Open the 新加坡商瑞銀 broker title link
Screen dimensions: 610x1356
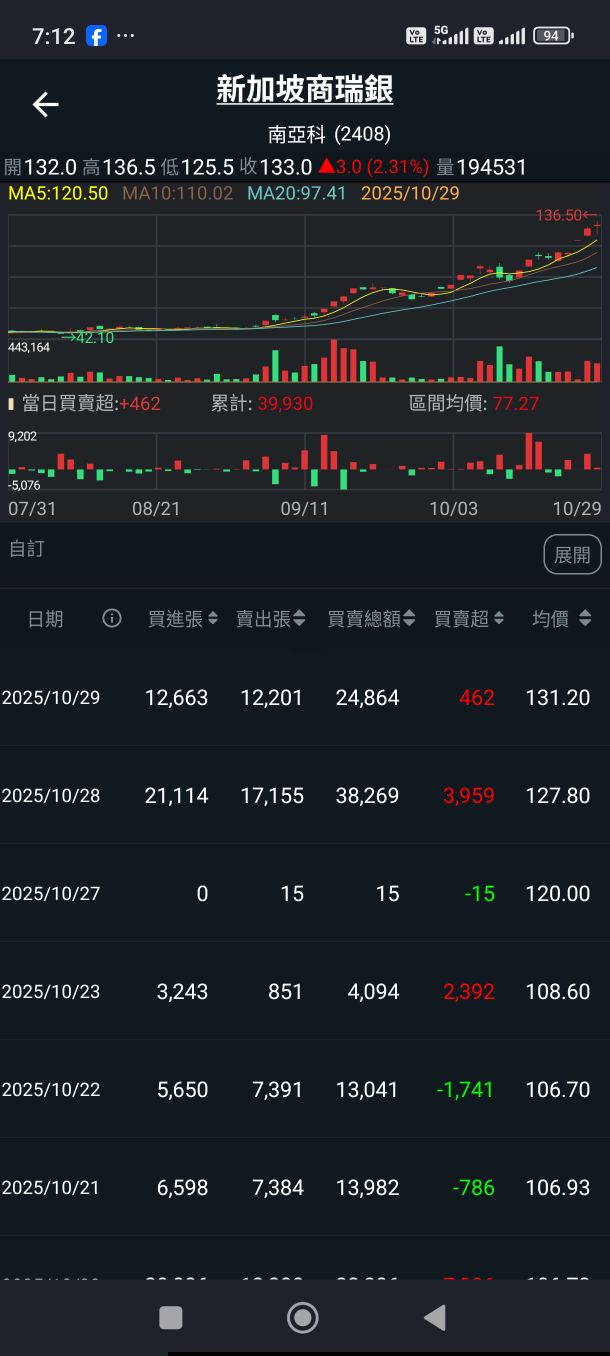(304, 90)
